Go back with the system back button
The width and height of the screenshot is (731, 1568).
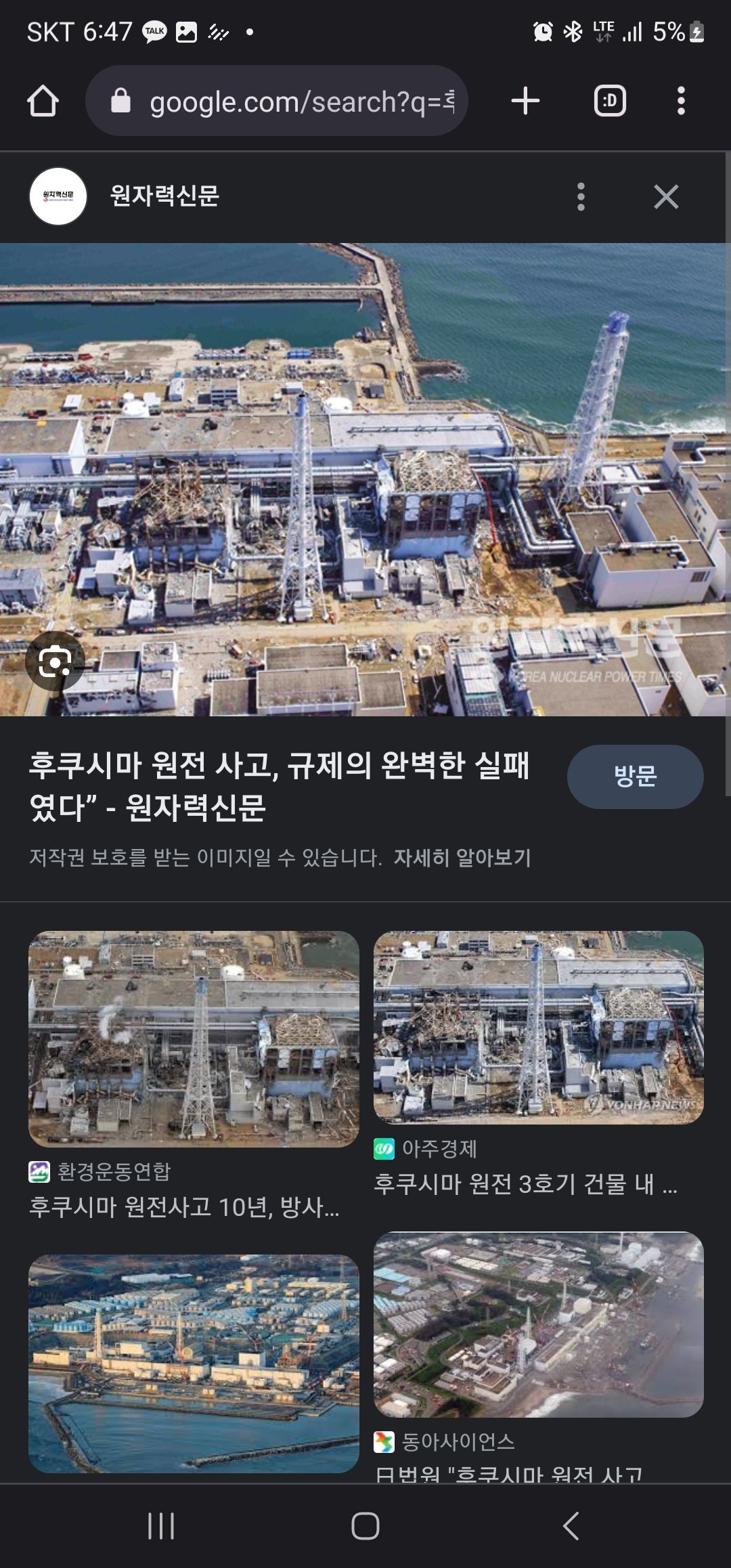point(571,1526)
